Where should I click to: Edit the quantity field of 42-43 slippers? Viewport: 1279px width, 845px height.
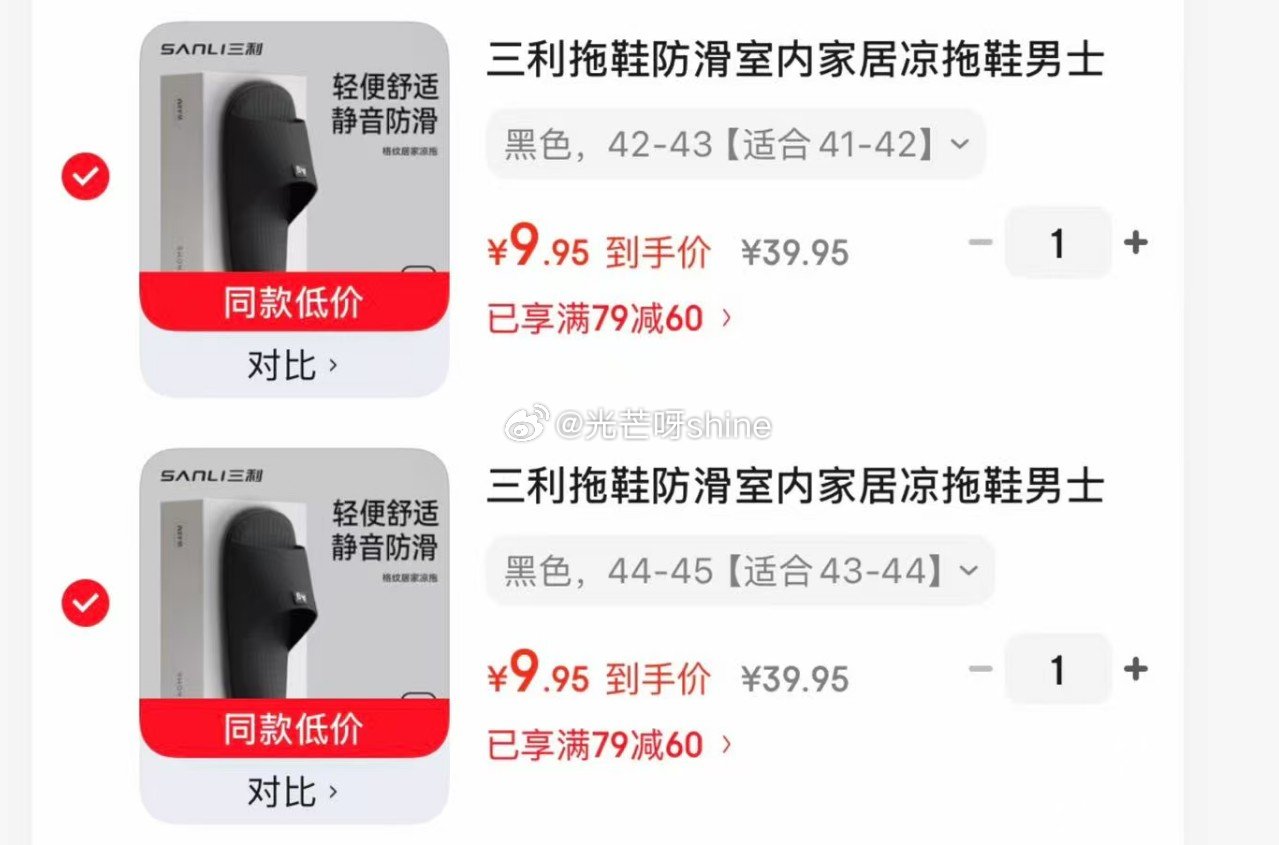pyautogui.click(x=1057, y=243)
